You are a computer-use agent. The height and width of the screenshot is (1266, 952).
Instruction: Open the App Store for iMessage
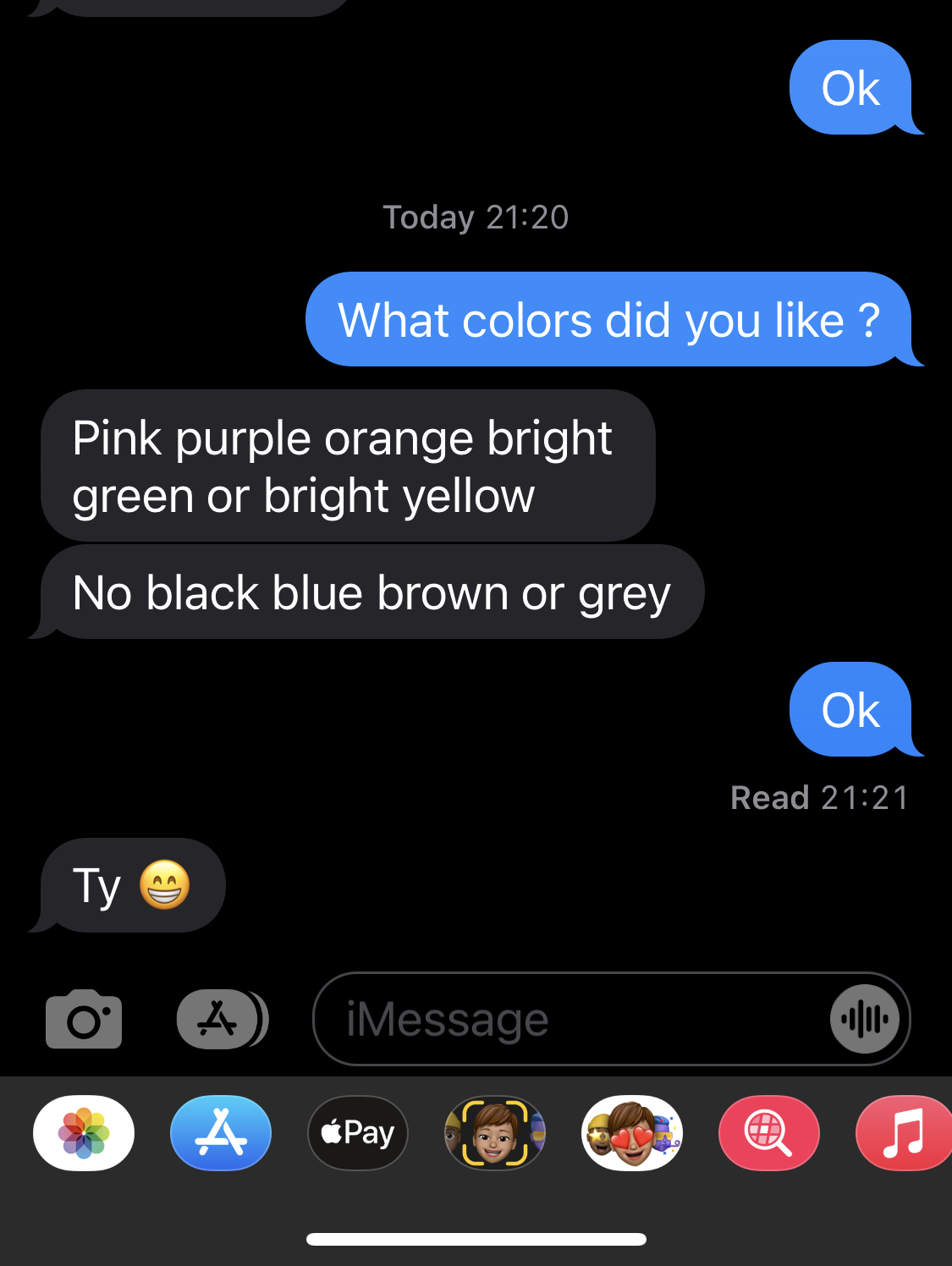pyautogui.click(x=221, y=1133)
